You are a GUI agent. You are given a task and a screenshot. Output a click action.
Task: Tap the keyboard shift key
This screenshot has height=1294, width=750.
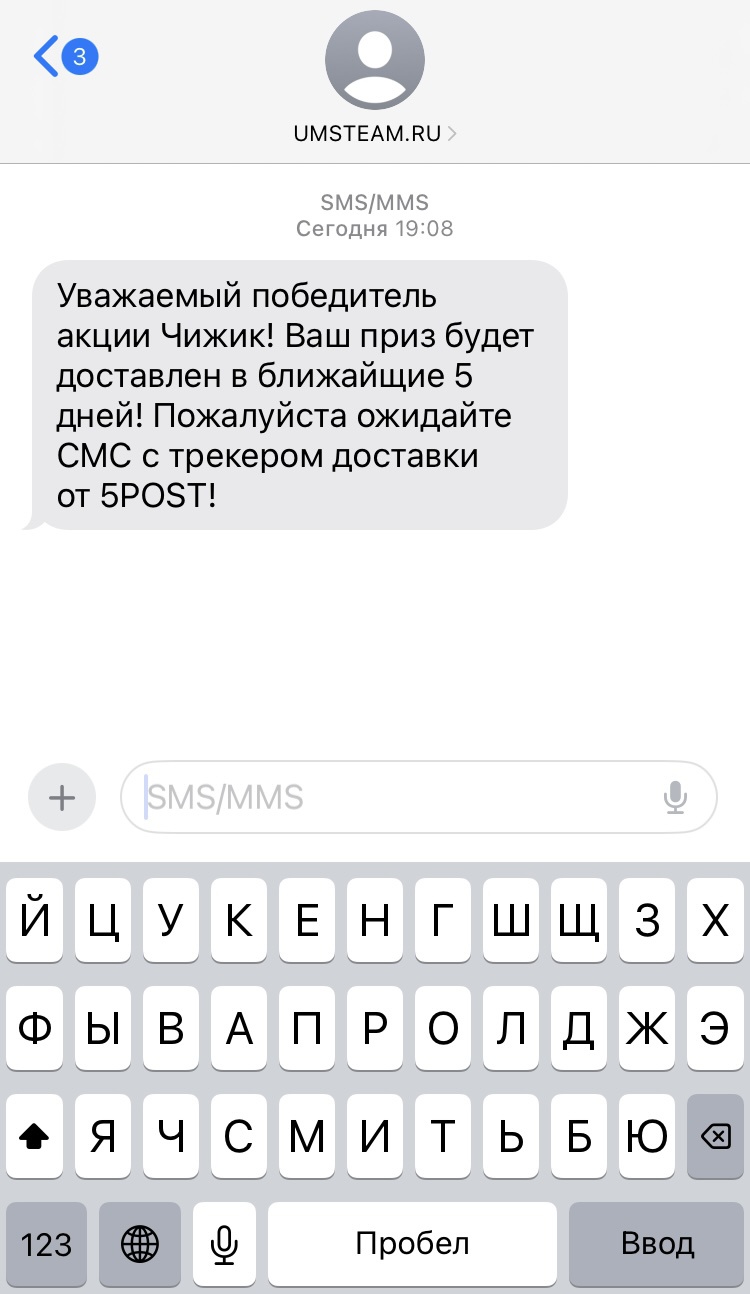click(x=35, y=1136)
